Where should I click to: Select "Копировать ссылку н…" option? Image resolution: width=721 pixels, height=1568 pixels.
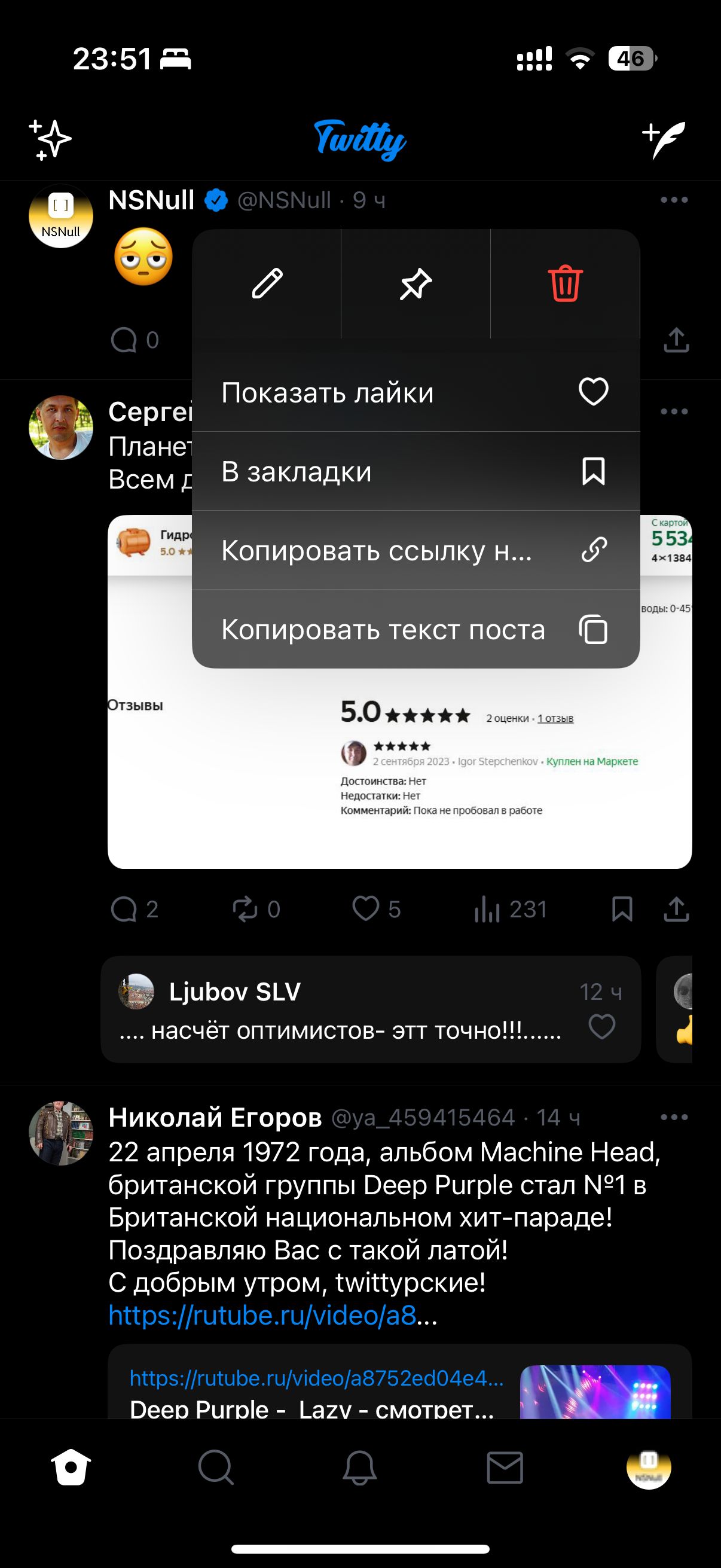[x=416, y=550]
